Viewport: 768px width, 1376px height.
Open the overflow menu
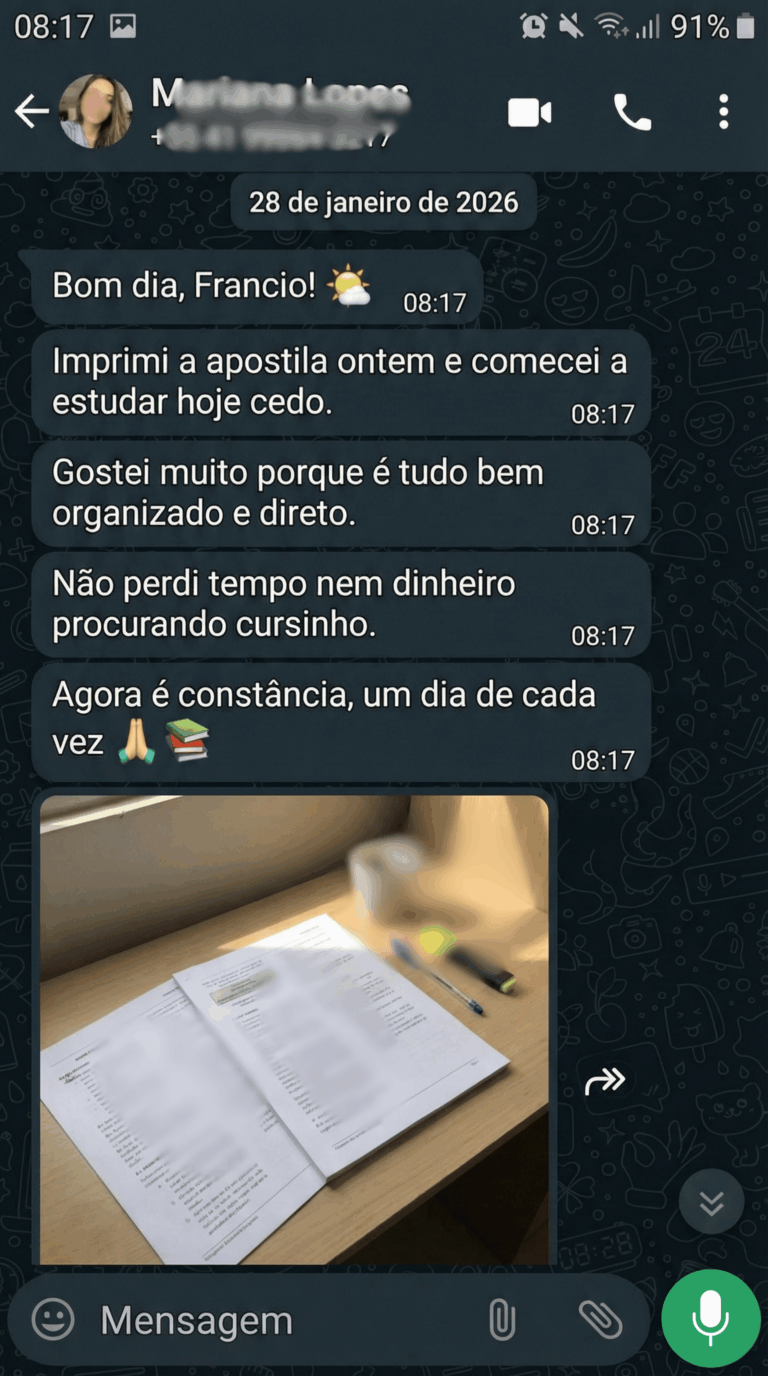(x=723, y=113)
